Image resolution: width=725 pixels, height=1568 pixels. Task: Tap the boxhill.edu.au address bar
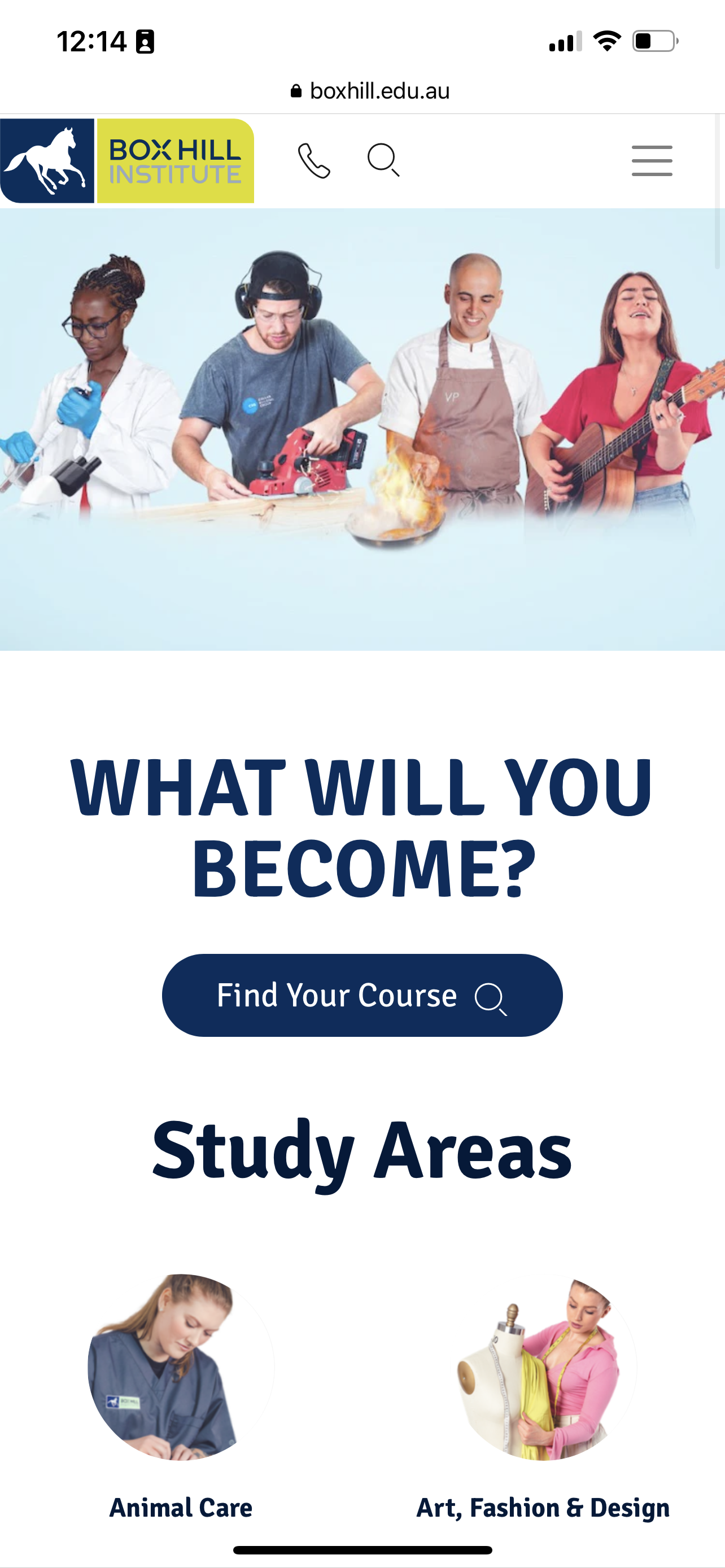(x=370, y=91)
